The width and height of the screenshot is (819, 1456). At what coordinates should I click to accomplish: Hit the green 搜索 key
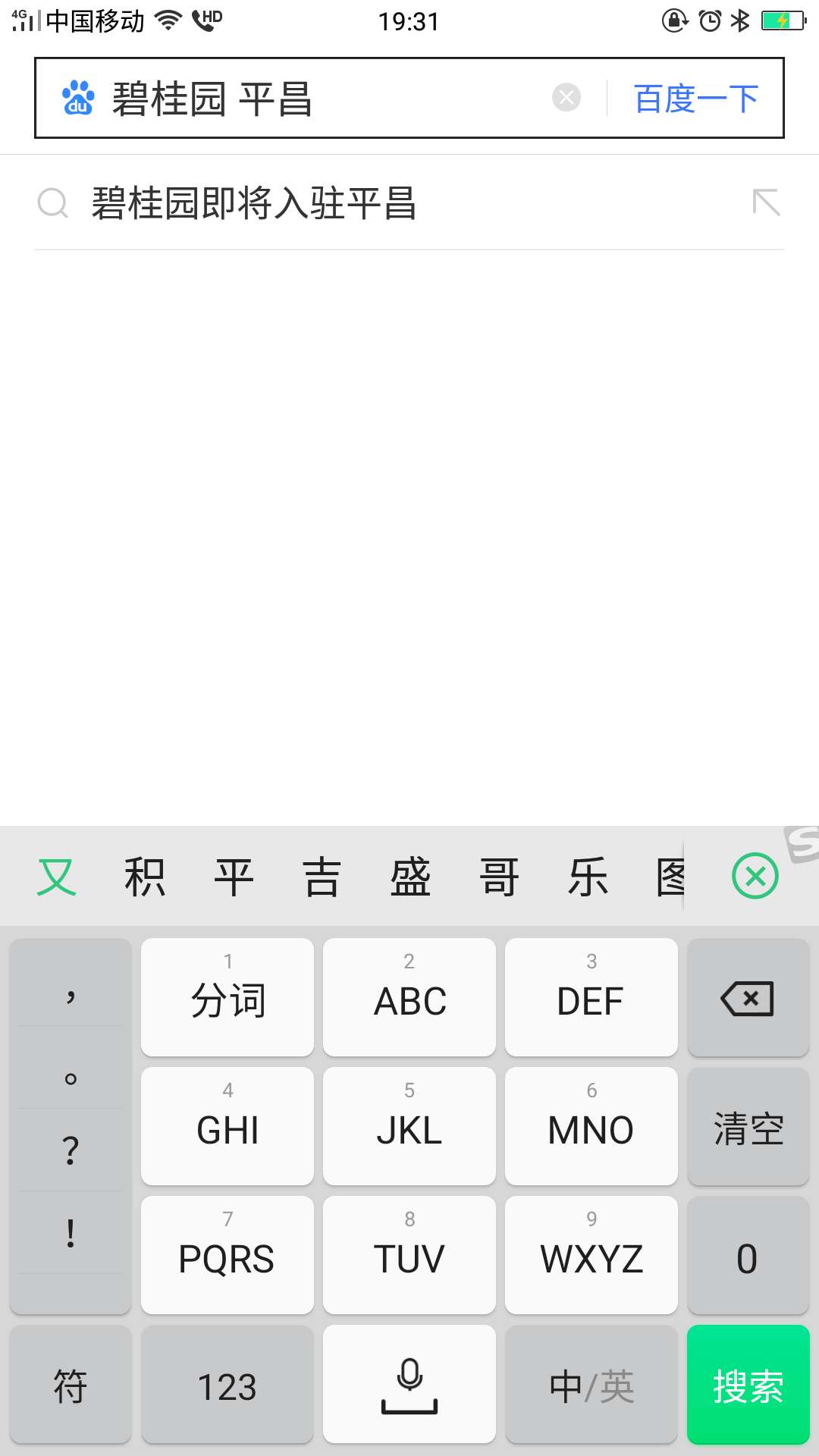coord(748,1385)
